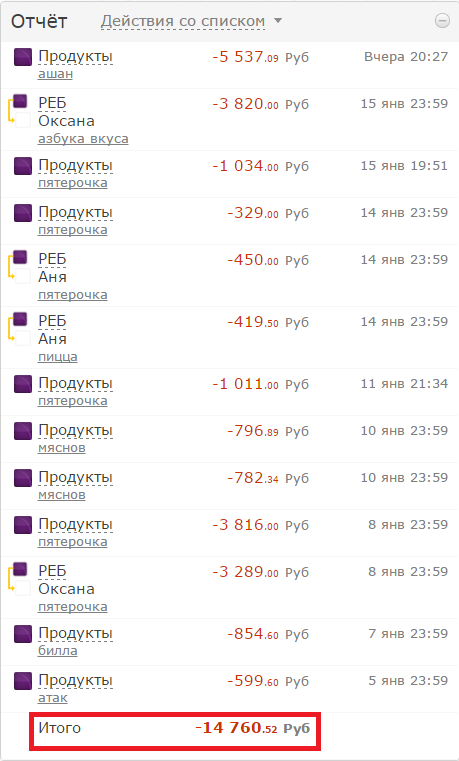This screenshot has width=459, height=761.
Task: Open the -782.34 Руб мяснов entry
Action: (230, 486)
